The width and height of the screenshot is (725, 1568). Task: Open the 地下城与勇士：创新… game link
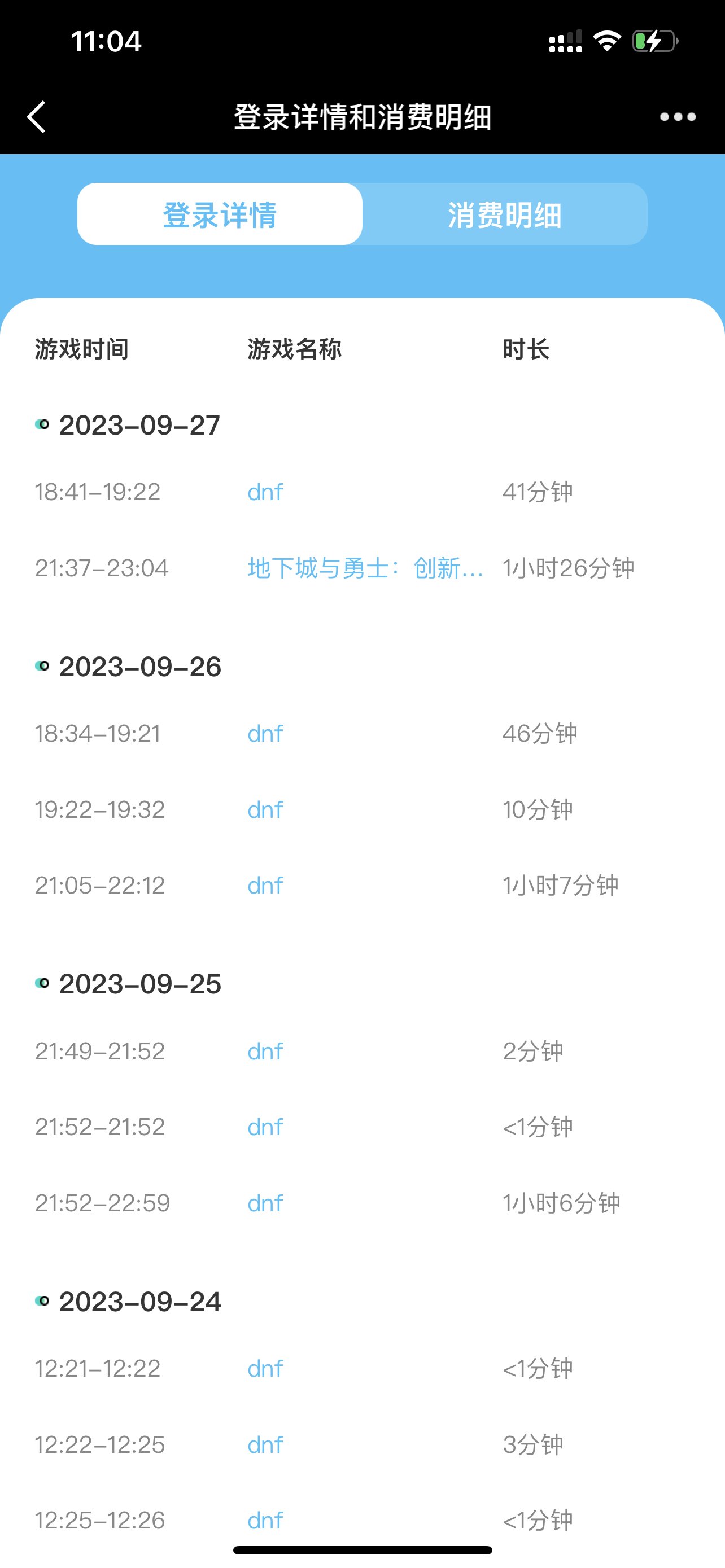(x=365, y=568)
